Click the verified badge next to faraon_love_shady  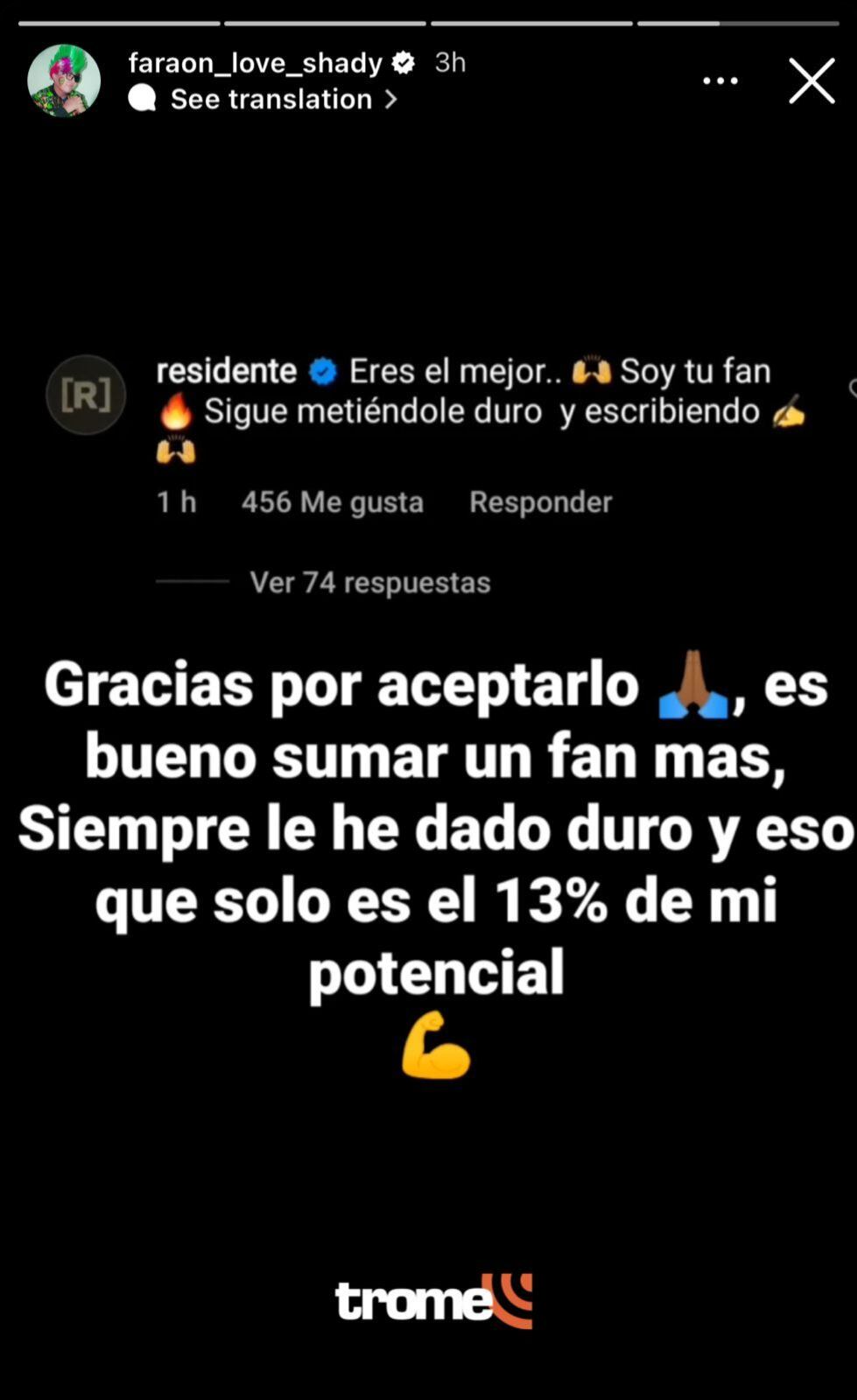[402, 62]
